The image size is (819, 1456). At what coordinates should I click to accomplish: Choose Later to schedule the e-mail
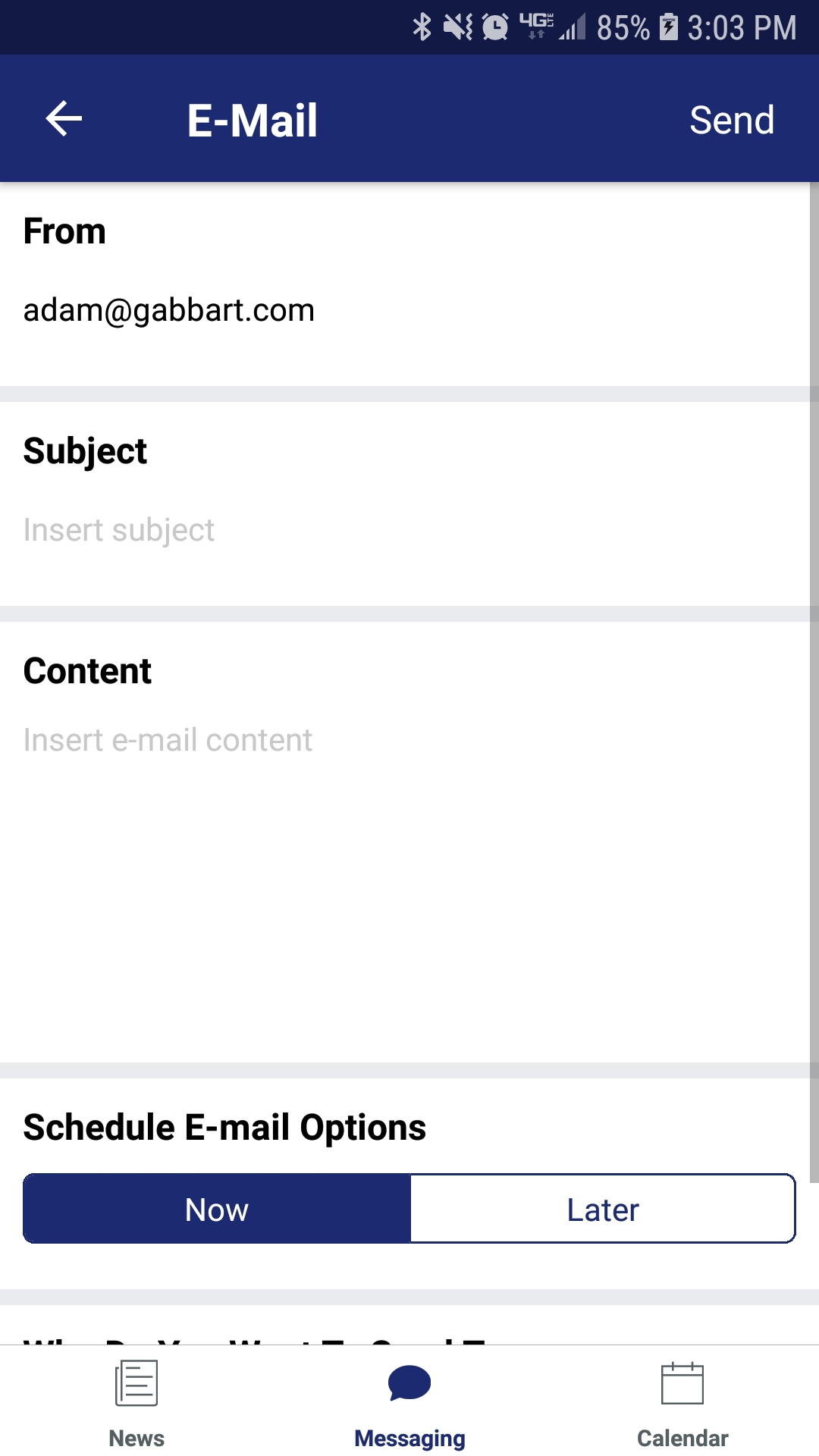click(x=603, y=1209)
